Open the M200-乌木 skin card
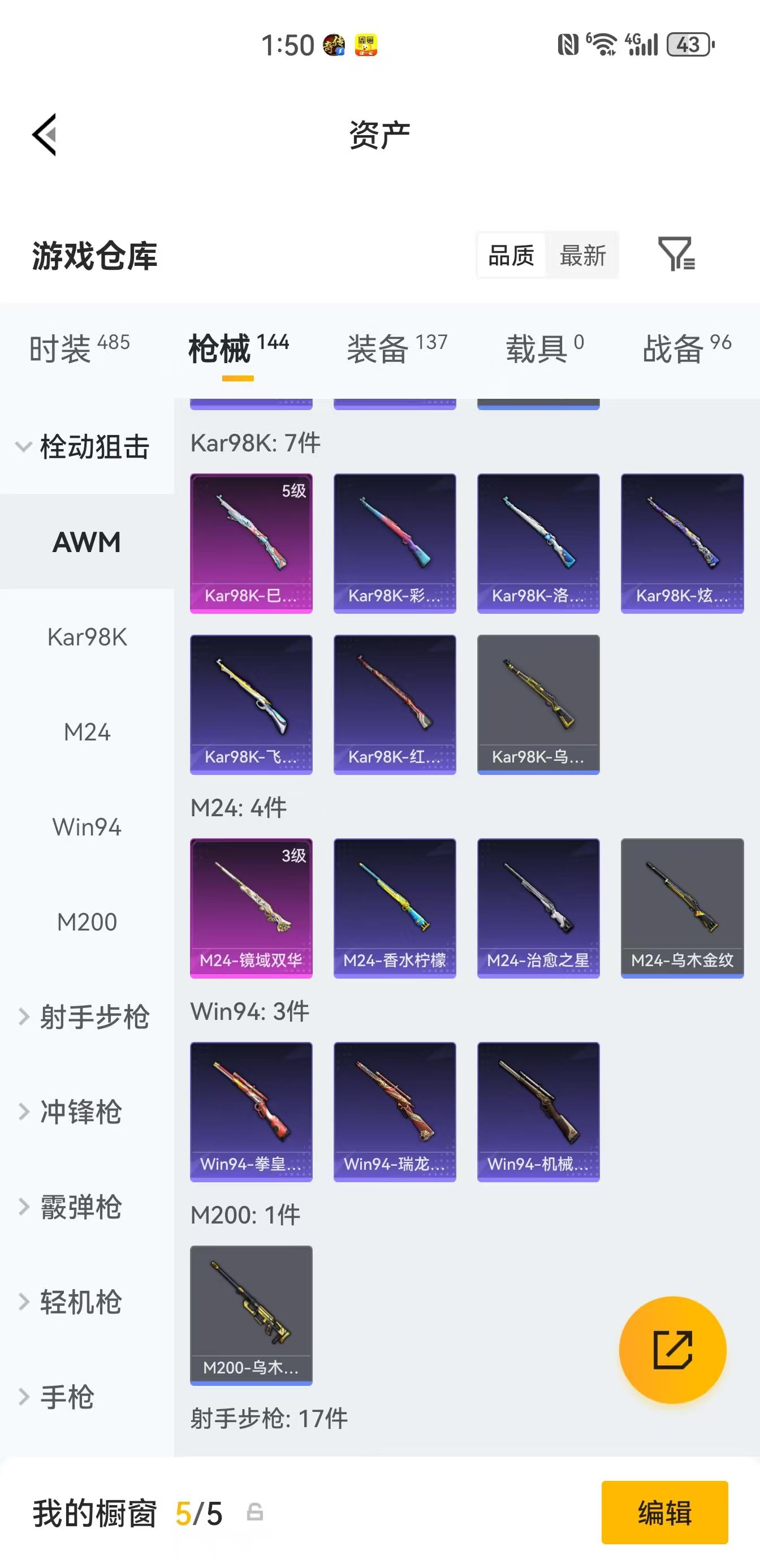The image size is (760, 1568). pyautogui.click(x=251, y=1315)
